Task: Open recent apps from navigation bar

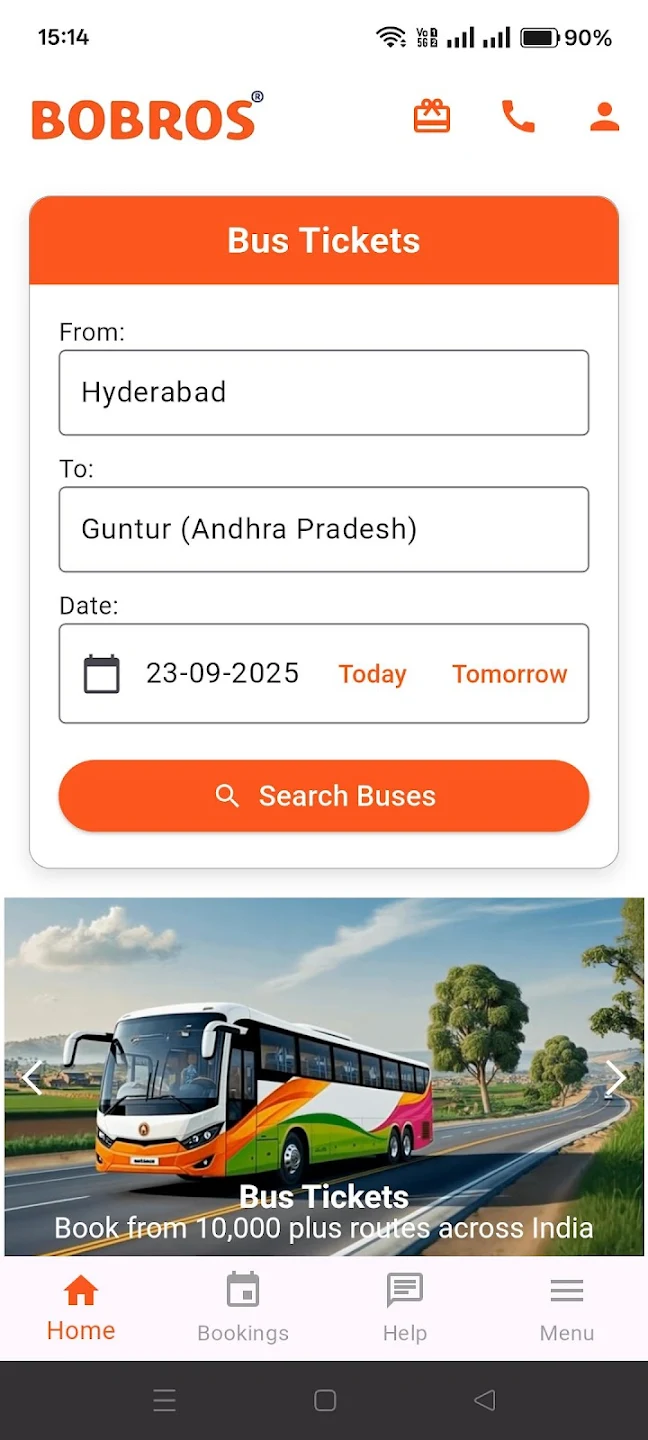Action: (165, 1400)
